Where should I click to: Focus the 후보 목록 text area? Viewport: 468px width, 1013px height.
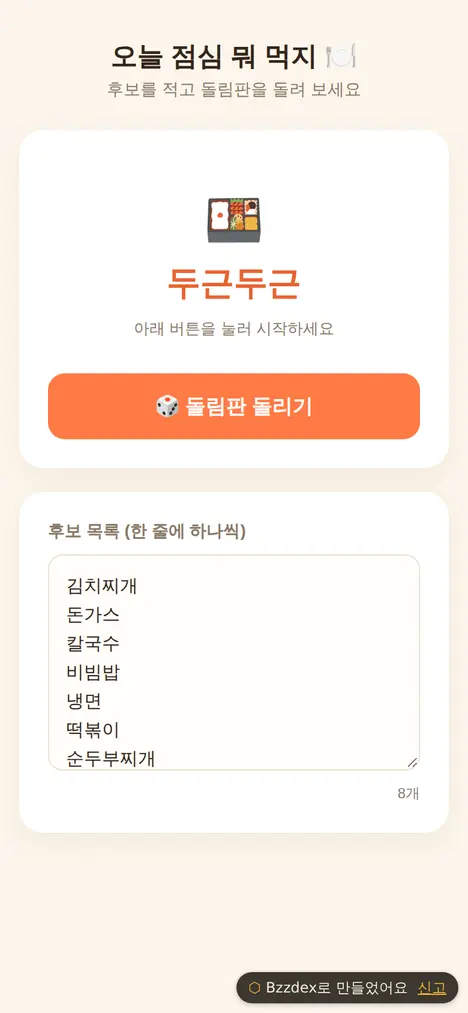tap(234, 662)
